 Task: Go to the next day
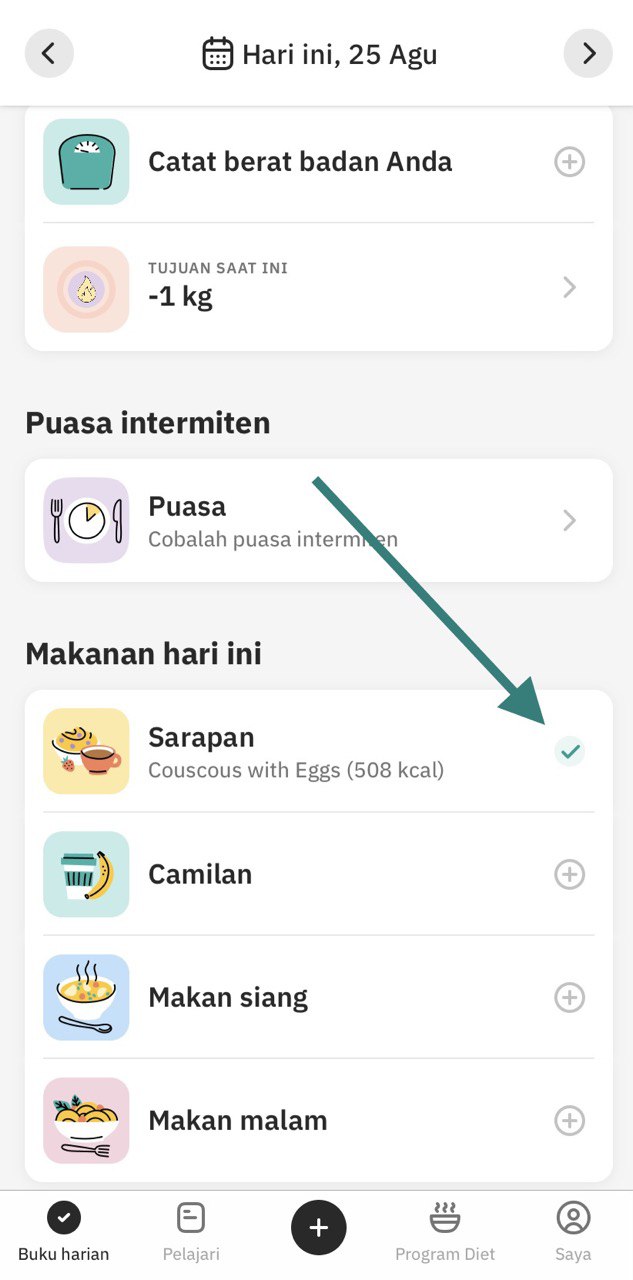588,53
